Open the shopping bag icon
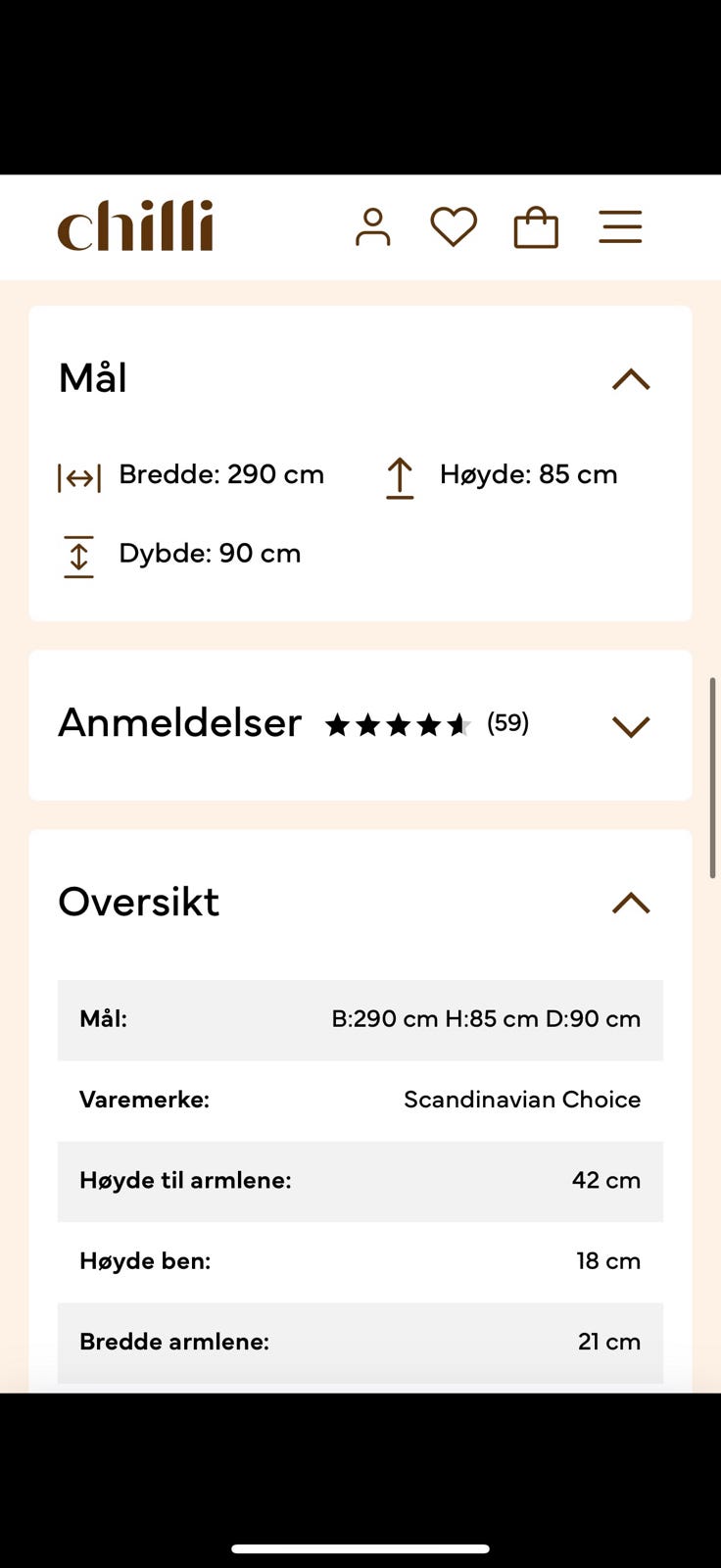Screen dimensions: 721x1568 pyautogui.click(x=536, y=226)
